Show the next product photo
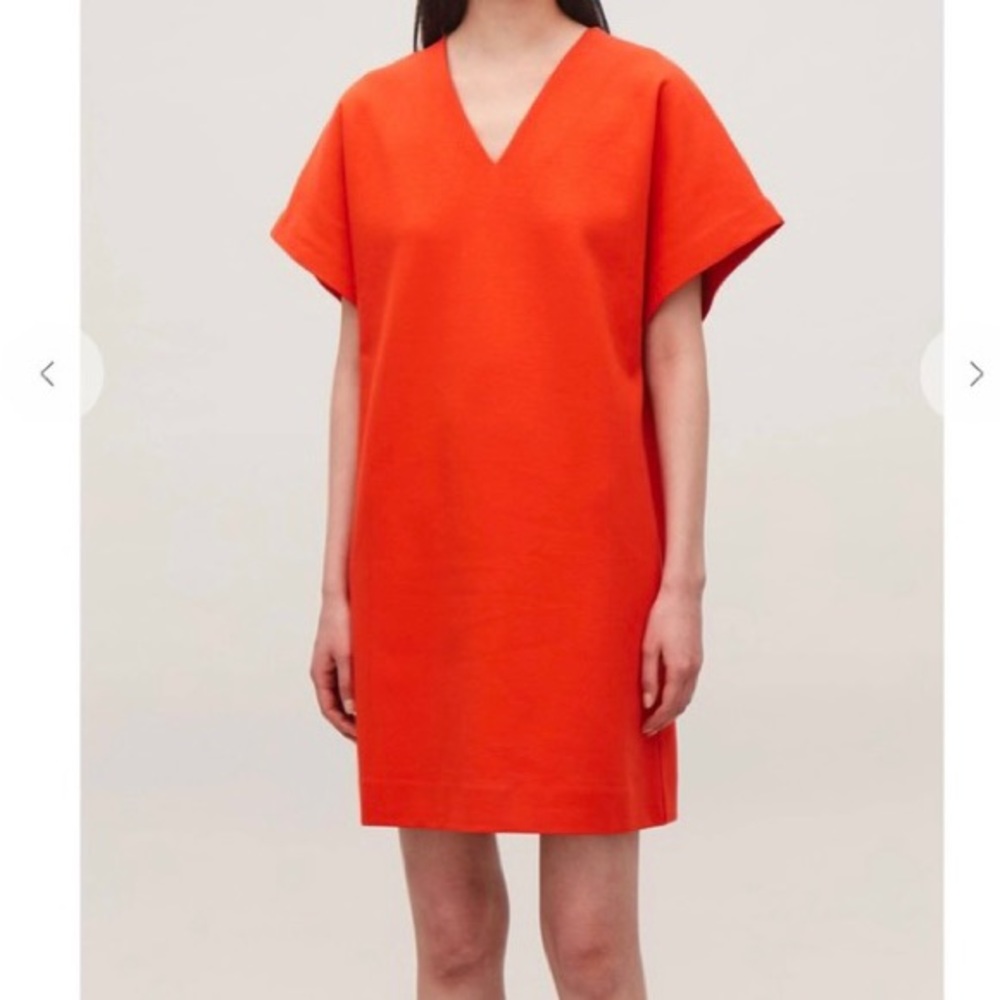1000x1000 pixels. [975, 374]
